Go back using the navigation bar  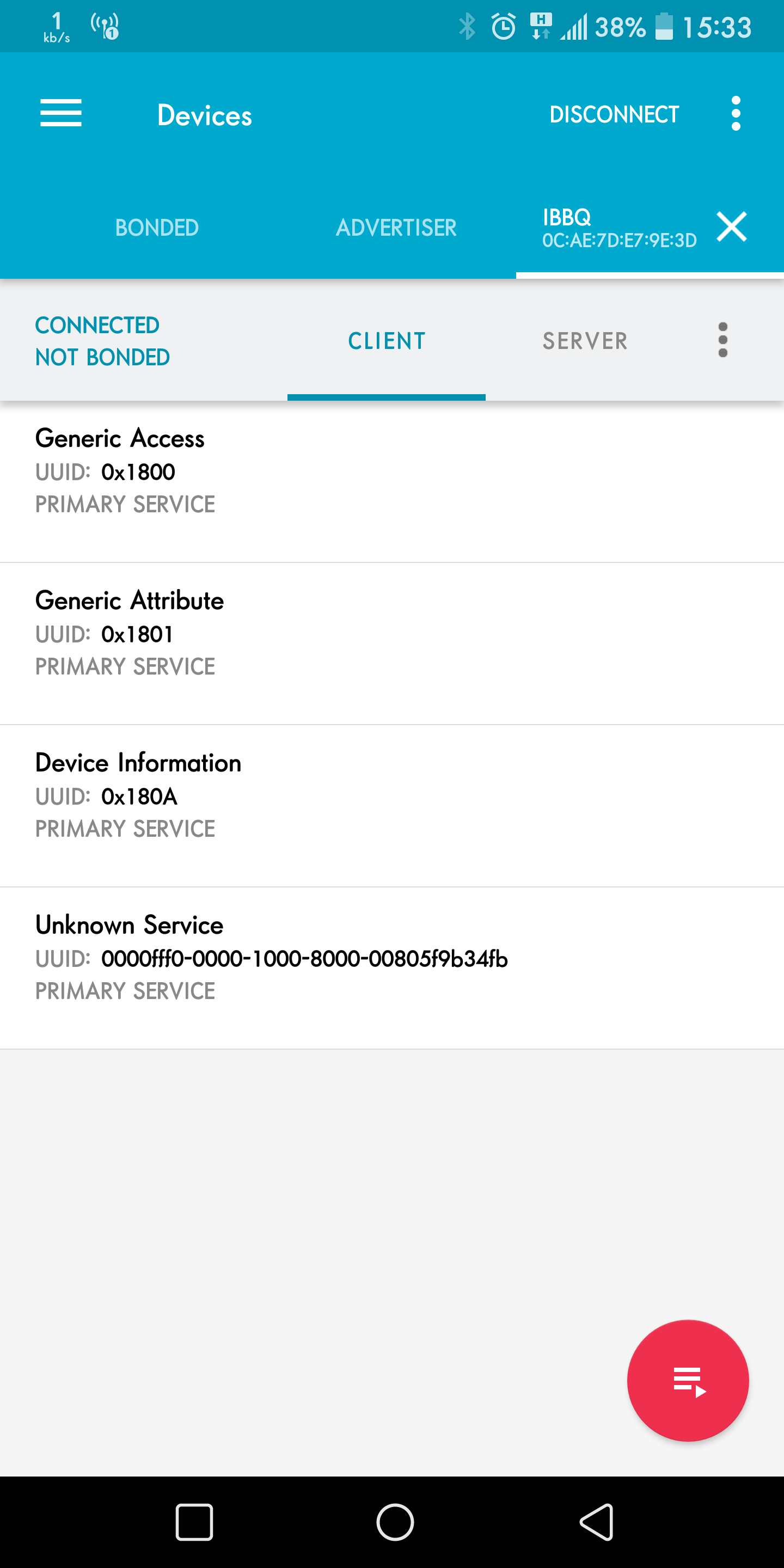pos(597,1522)
